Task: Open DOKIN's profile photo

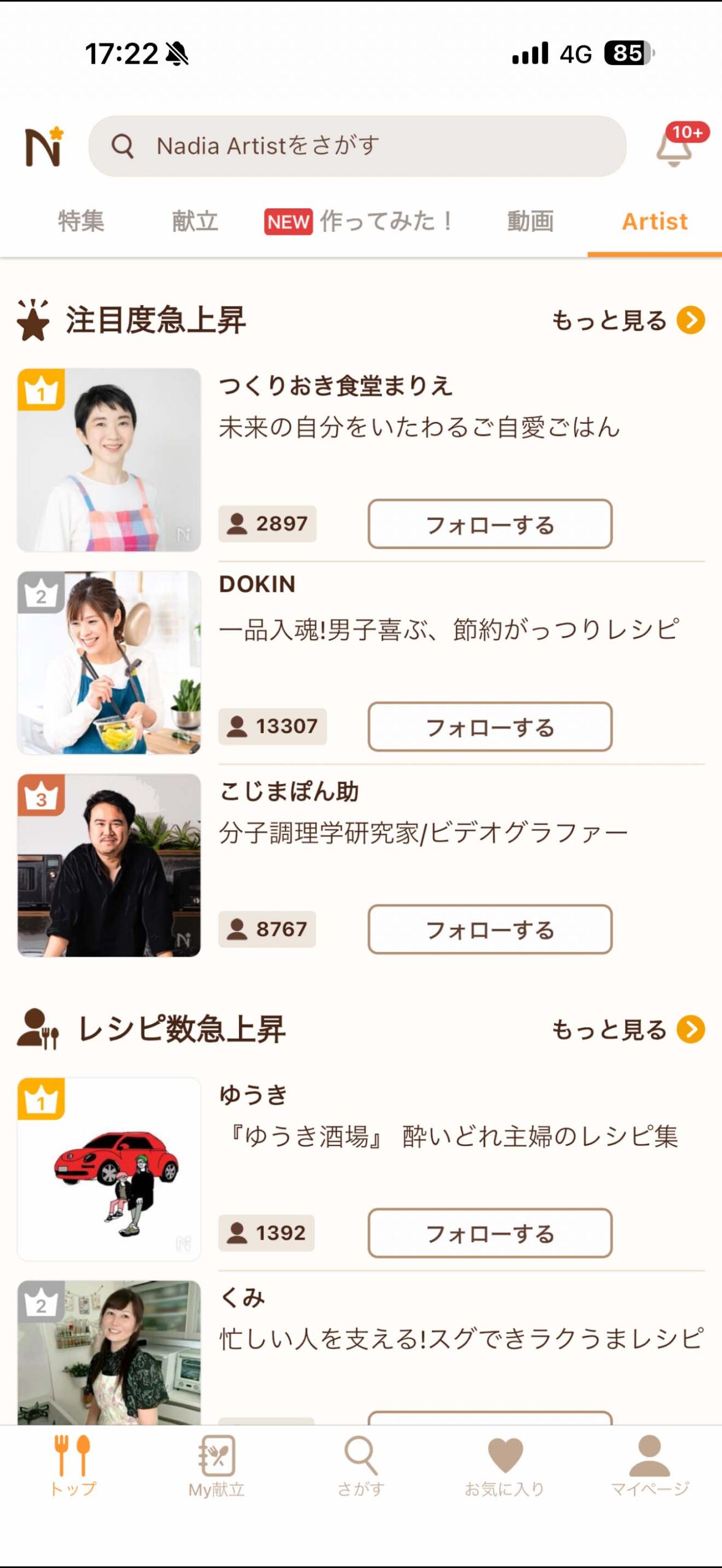Action: click(x=109, y=663)
